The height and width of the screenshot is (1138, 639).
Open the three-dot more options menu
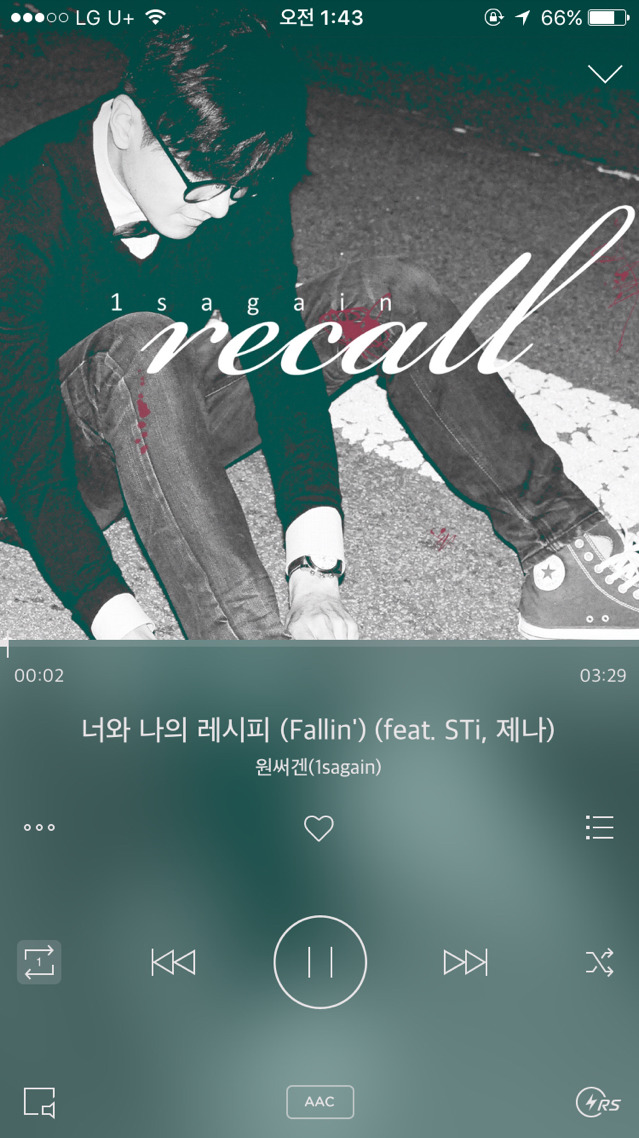[x=39, y=828]
